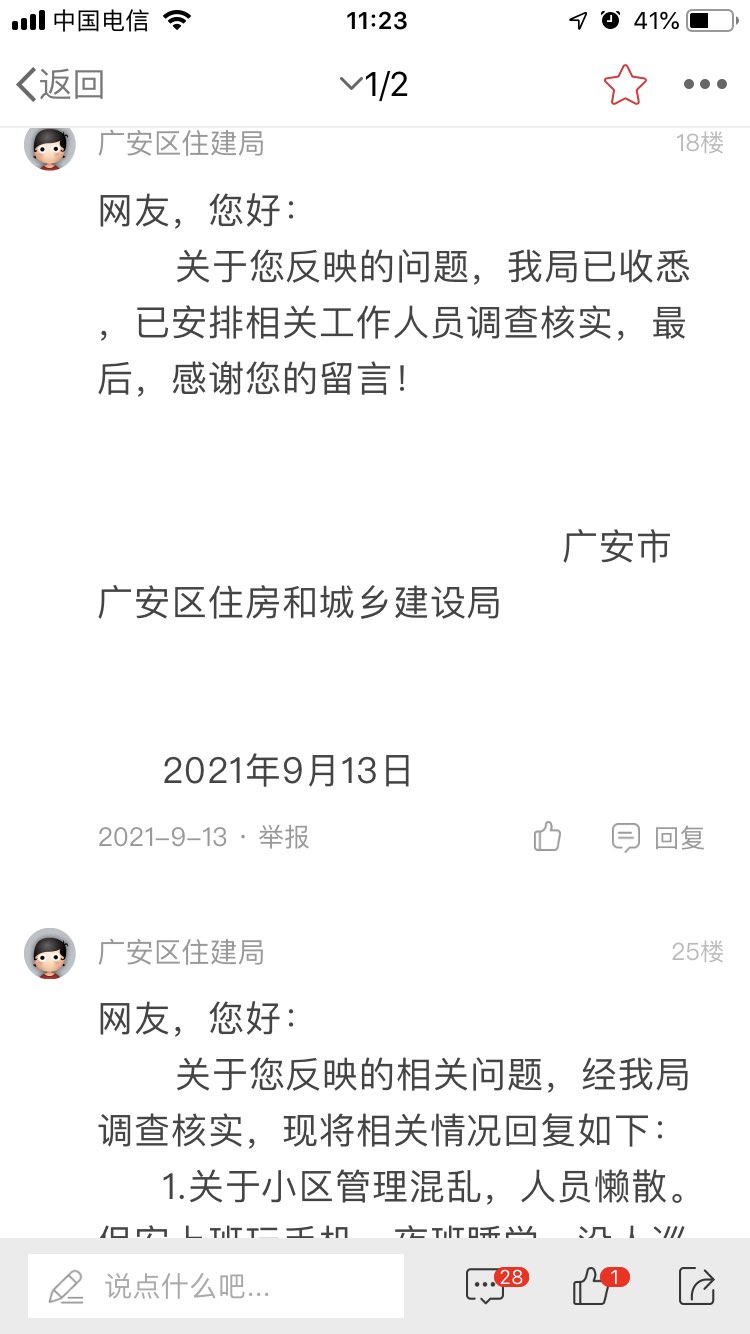This screenshot has height=1334, width=750.
Task: Reply to the 18楼 post via 回复
Action: click(659, 837)
